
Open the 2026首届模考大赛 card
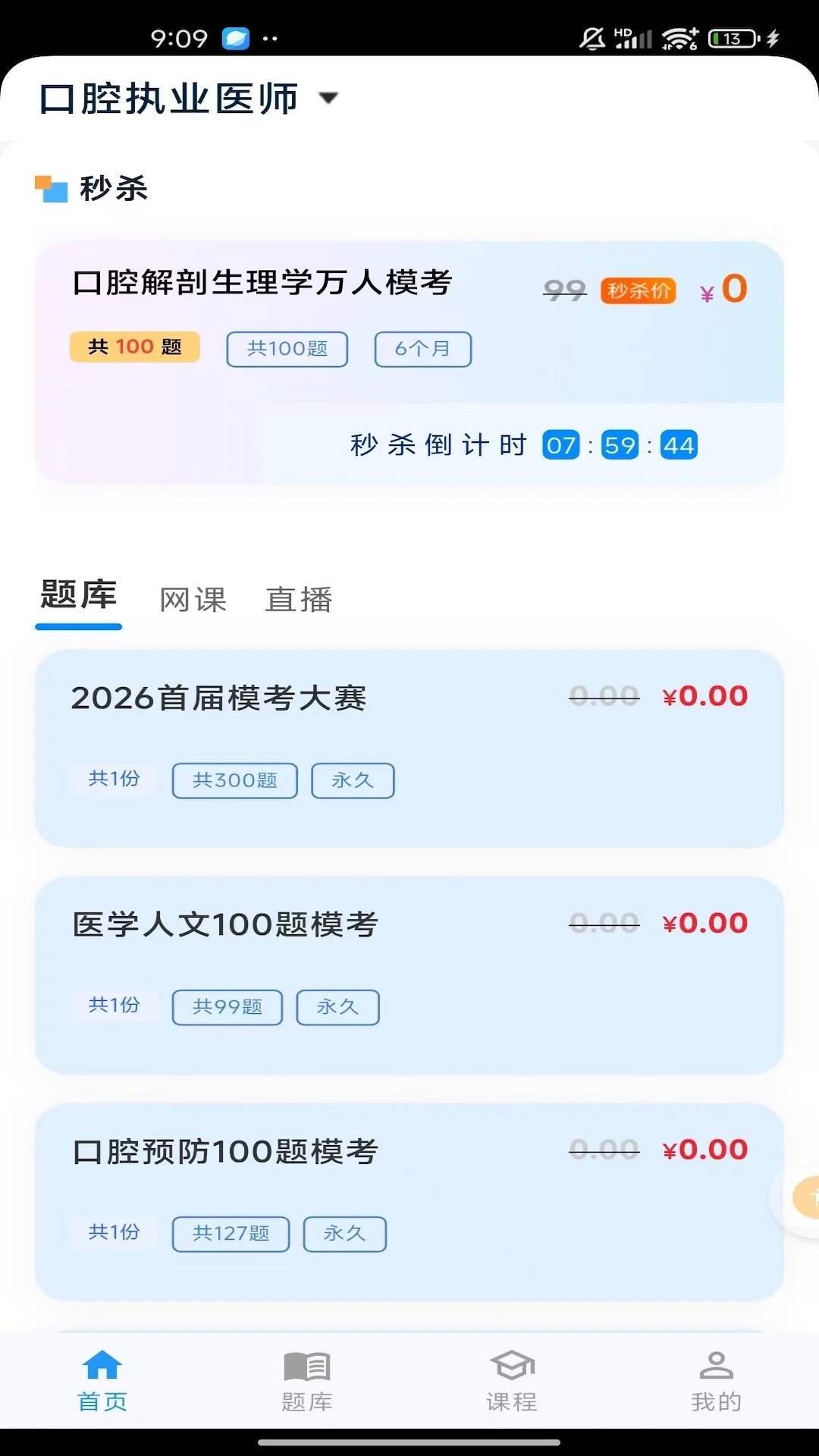click(x=409, y=747)
